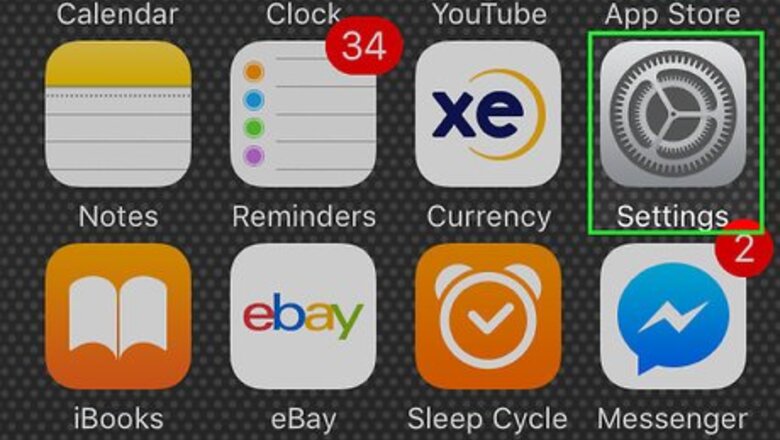Viewport: 780px width, 440px height.
Task: Open the Settings app
Action: click(x=673, y=115)
